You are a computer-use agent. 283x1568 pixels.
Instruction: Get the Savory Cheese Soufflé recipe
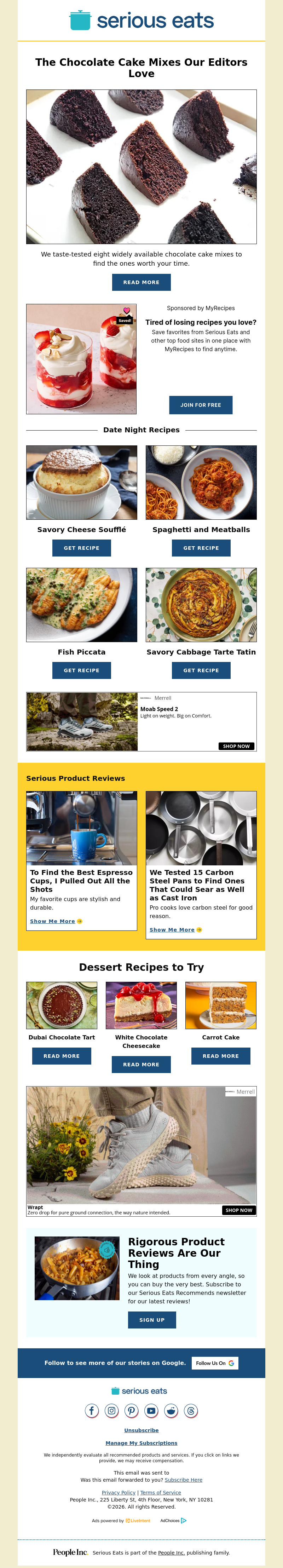[x=82, y=548]
